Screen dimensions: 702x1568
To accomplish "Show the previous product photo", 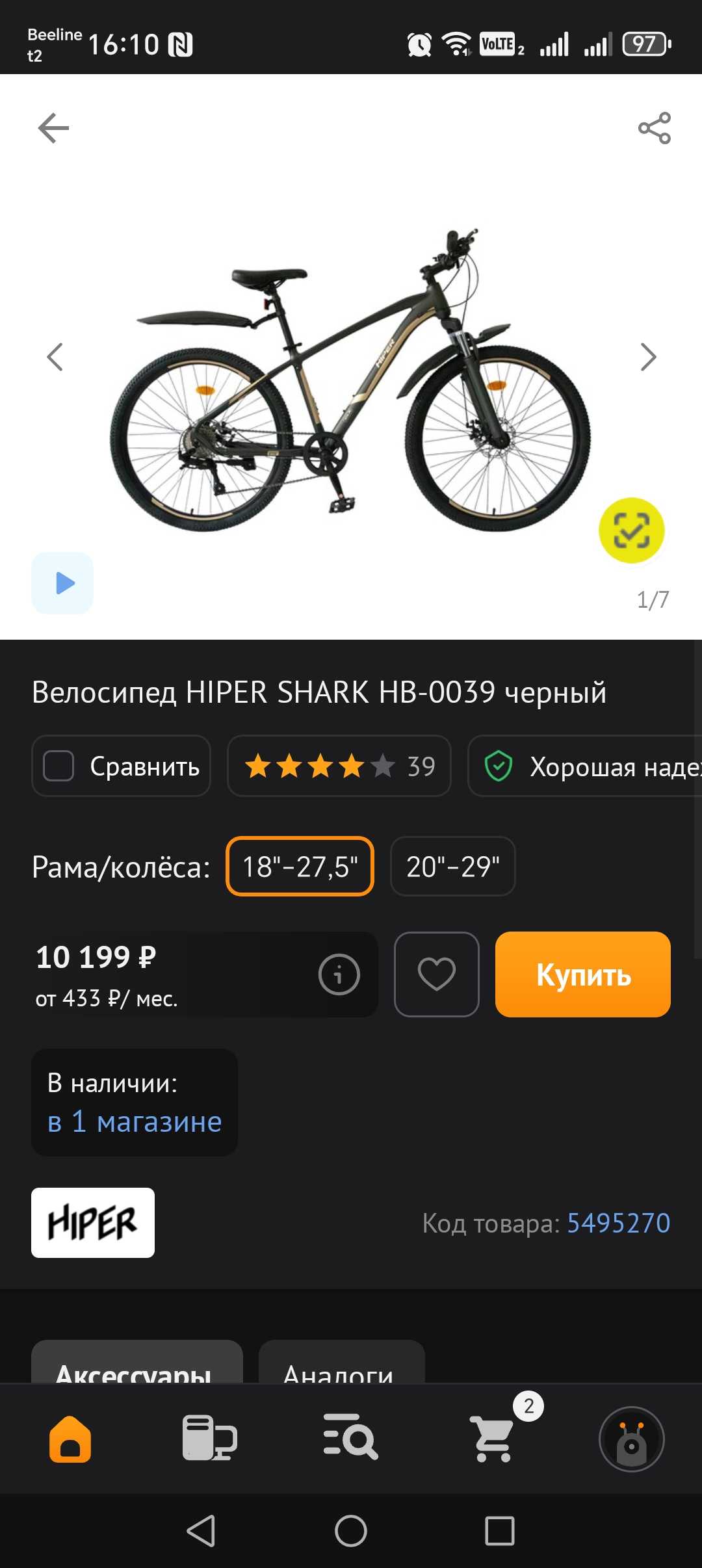I will [55, 357].
